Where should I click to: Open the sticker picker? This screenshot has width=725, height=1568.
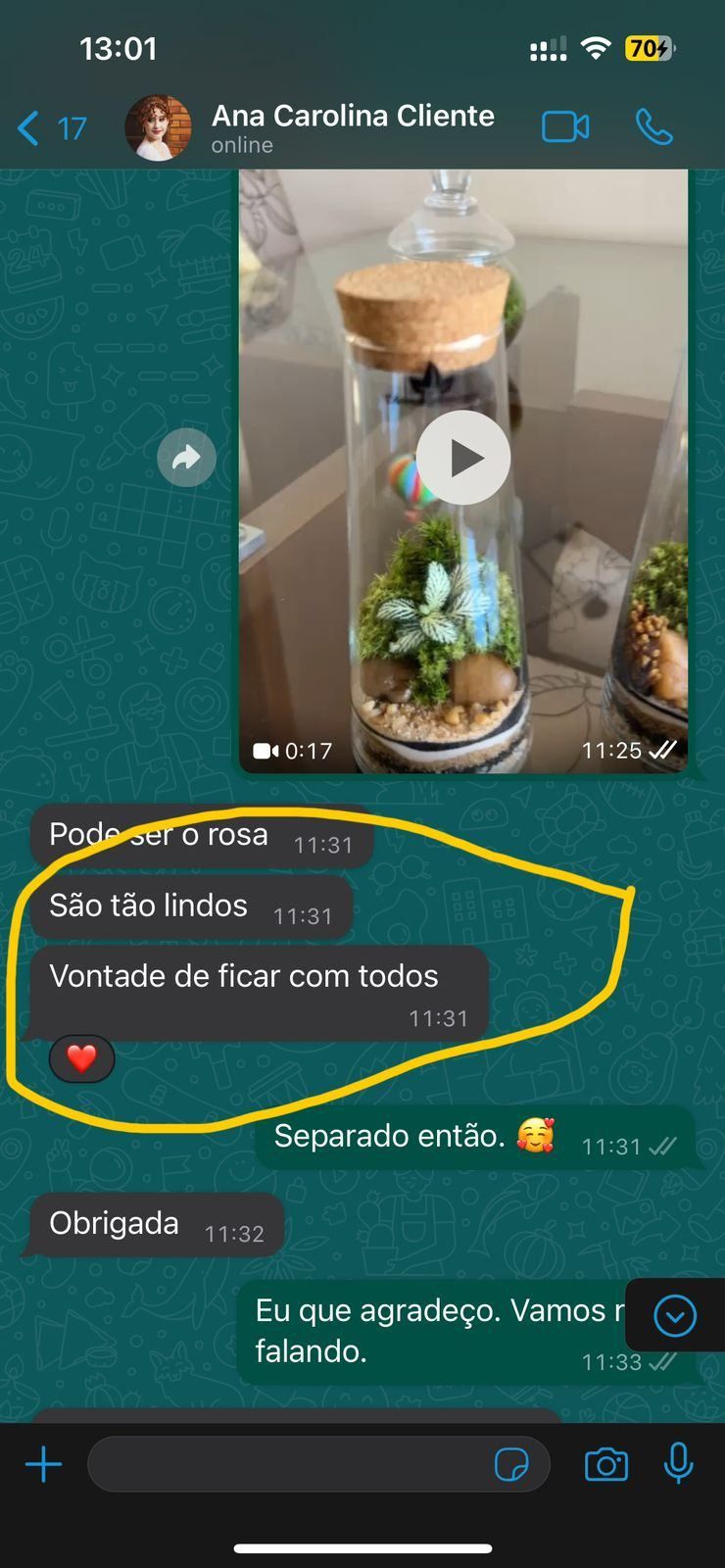coord(511,1465)
